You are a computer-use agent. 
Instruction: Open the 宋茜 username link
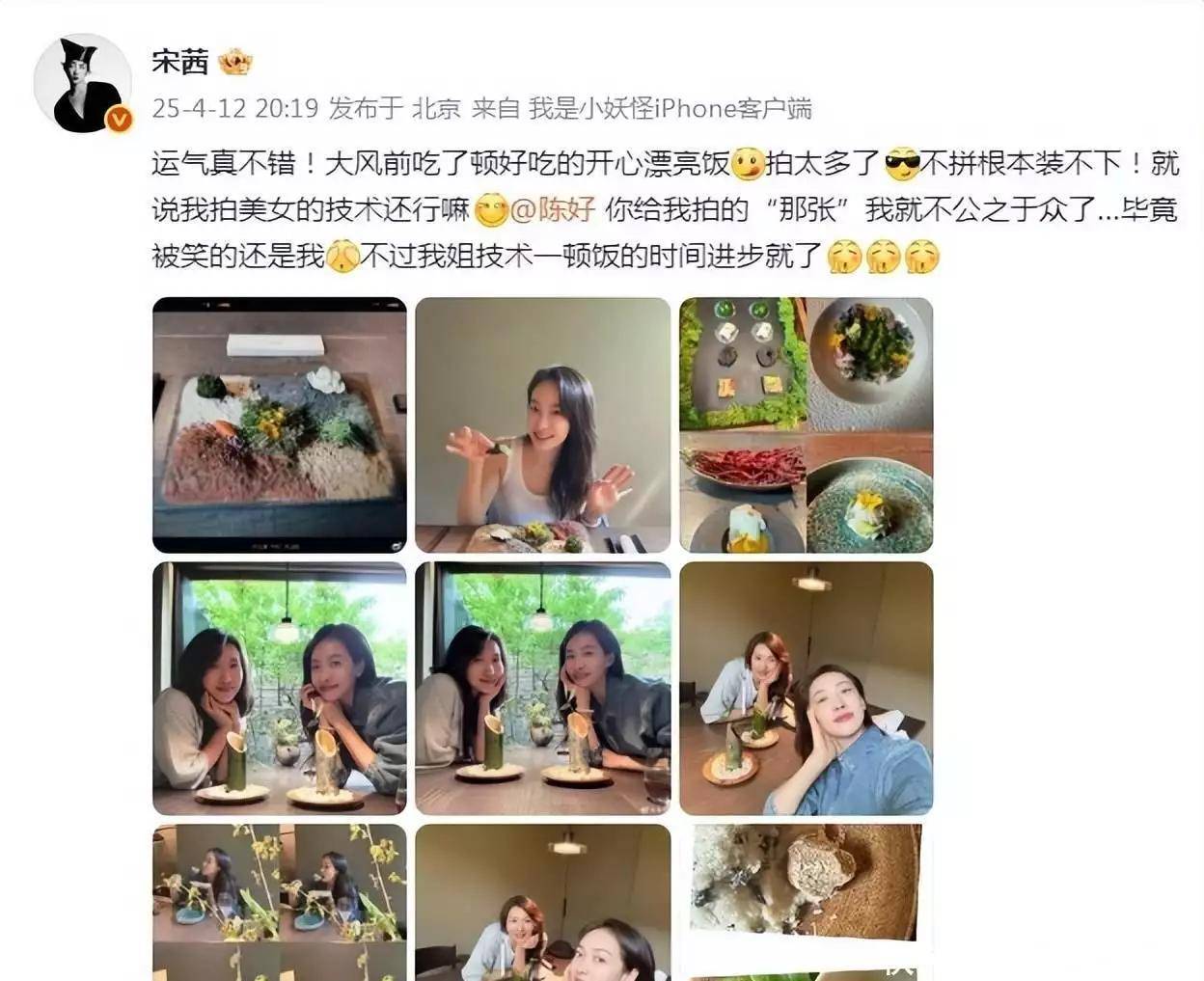pyautogui.click(x=180, y=62)
